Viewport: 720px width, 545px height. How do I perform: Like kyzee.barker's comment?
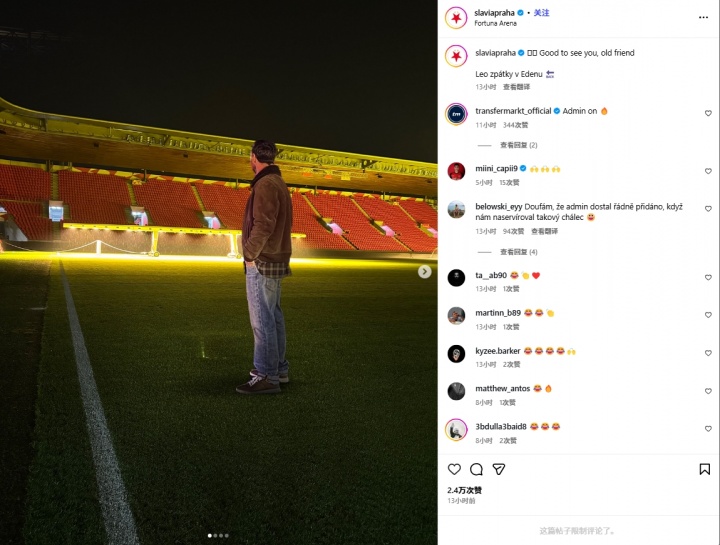click(708, 353)
